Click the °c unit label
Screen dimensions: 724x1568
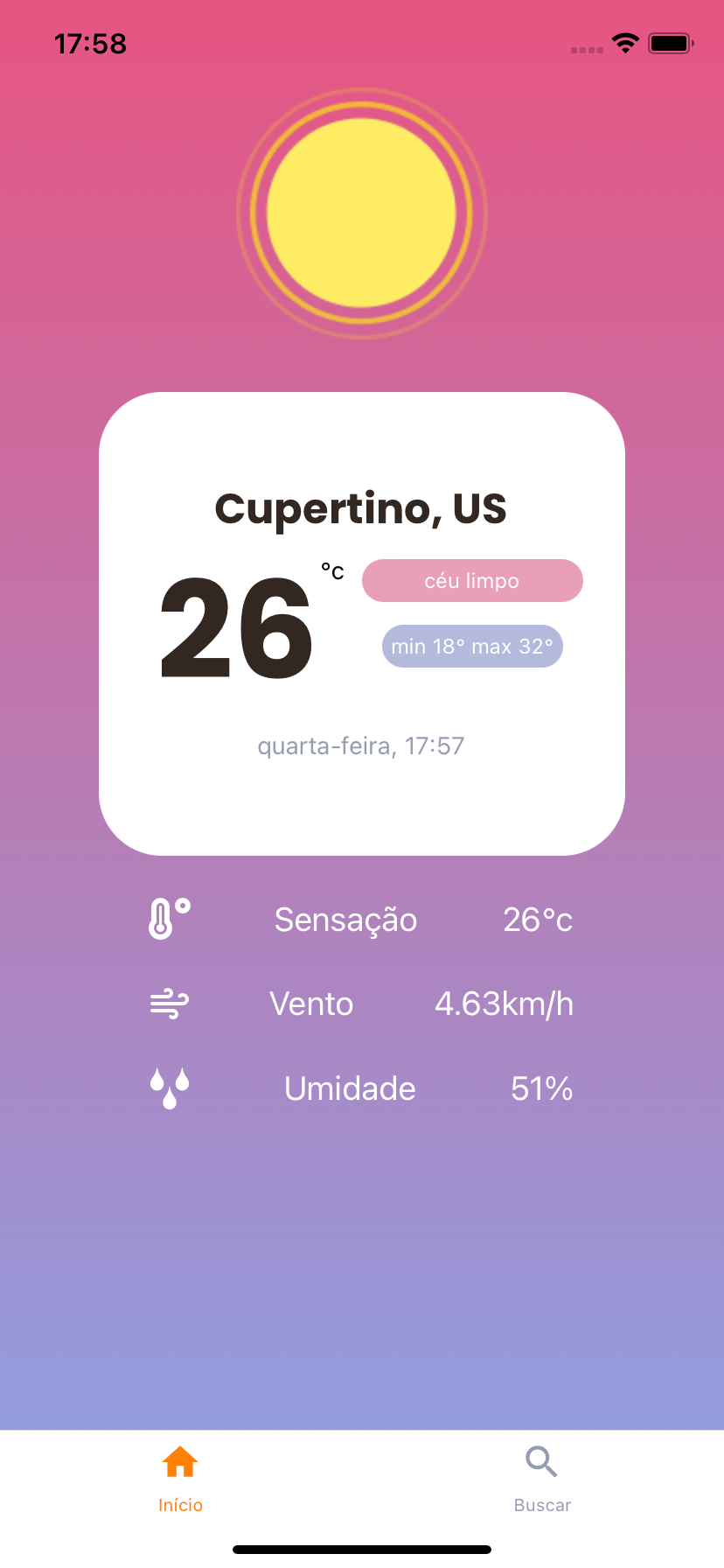[331, 573]
